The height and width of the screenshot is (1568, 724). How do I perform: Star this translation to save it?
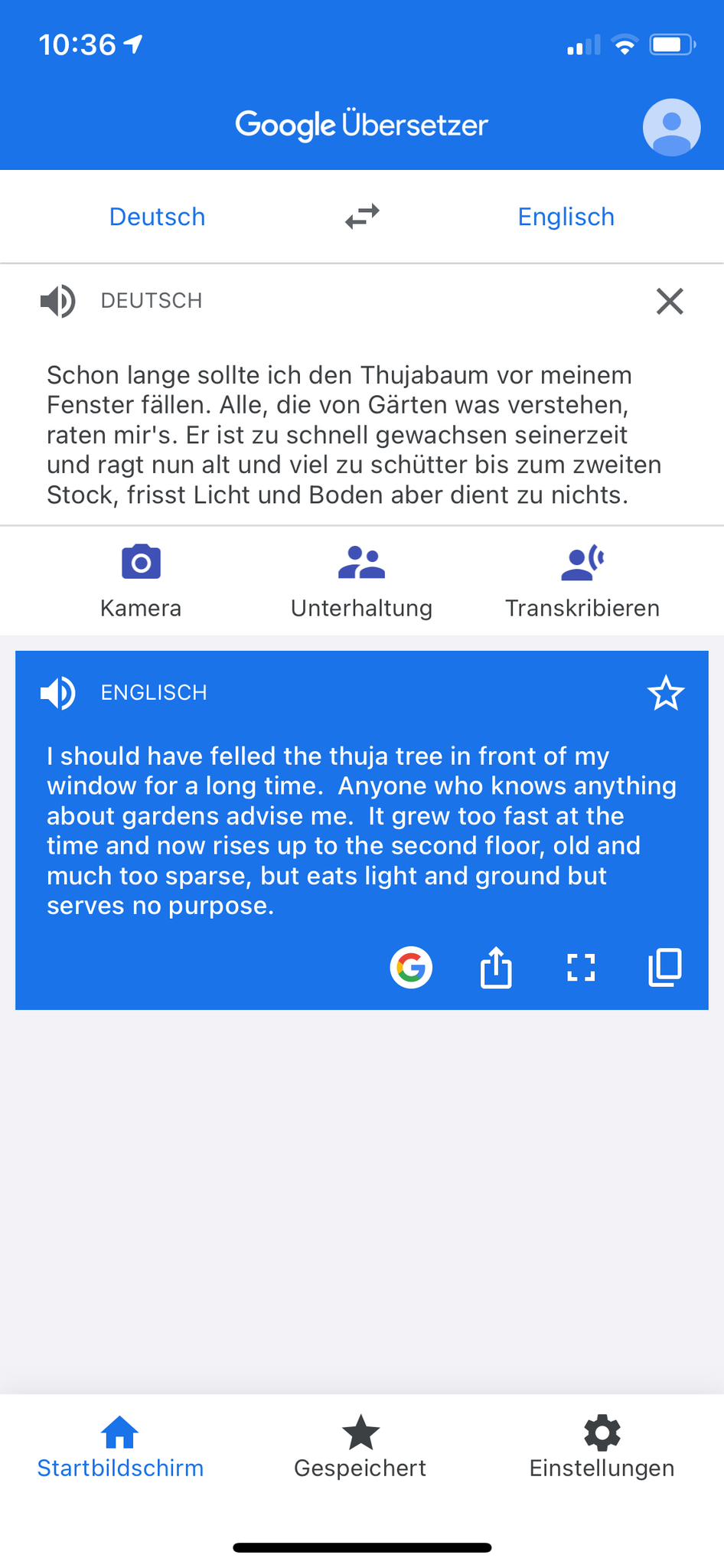click(x=665, y=693)
